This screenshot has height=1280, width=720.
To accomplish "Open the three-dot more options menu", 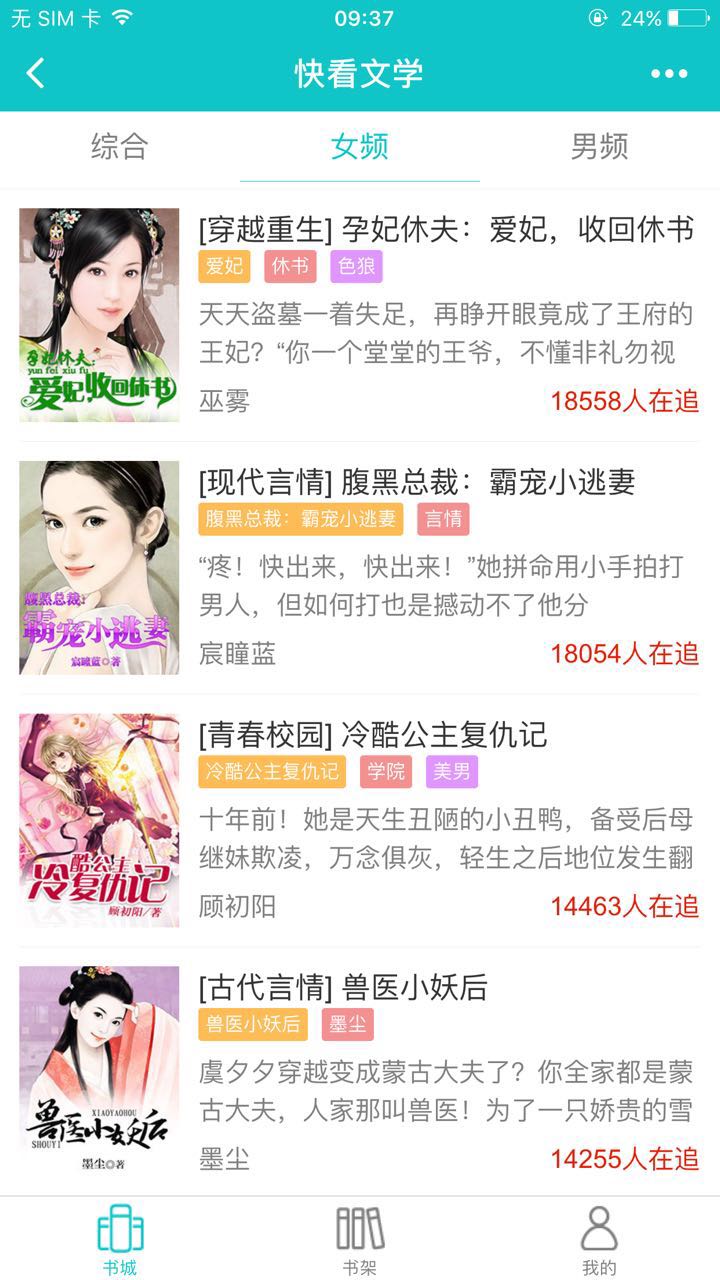I will tap(669, 73).
